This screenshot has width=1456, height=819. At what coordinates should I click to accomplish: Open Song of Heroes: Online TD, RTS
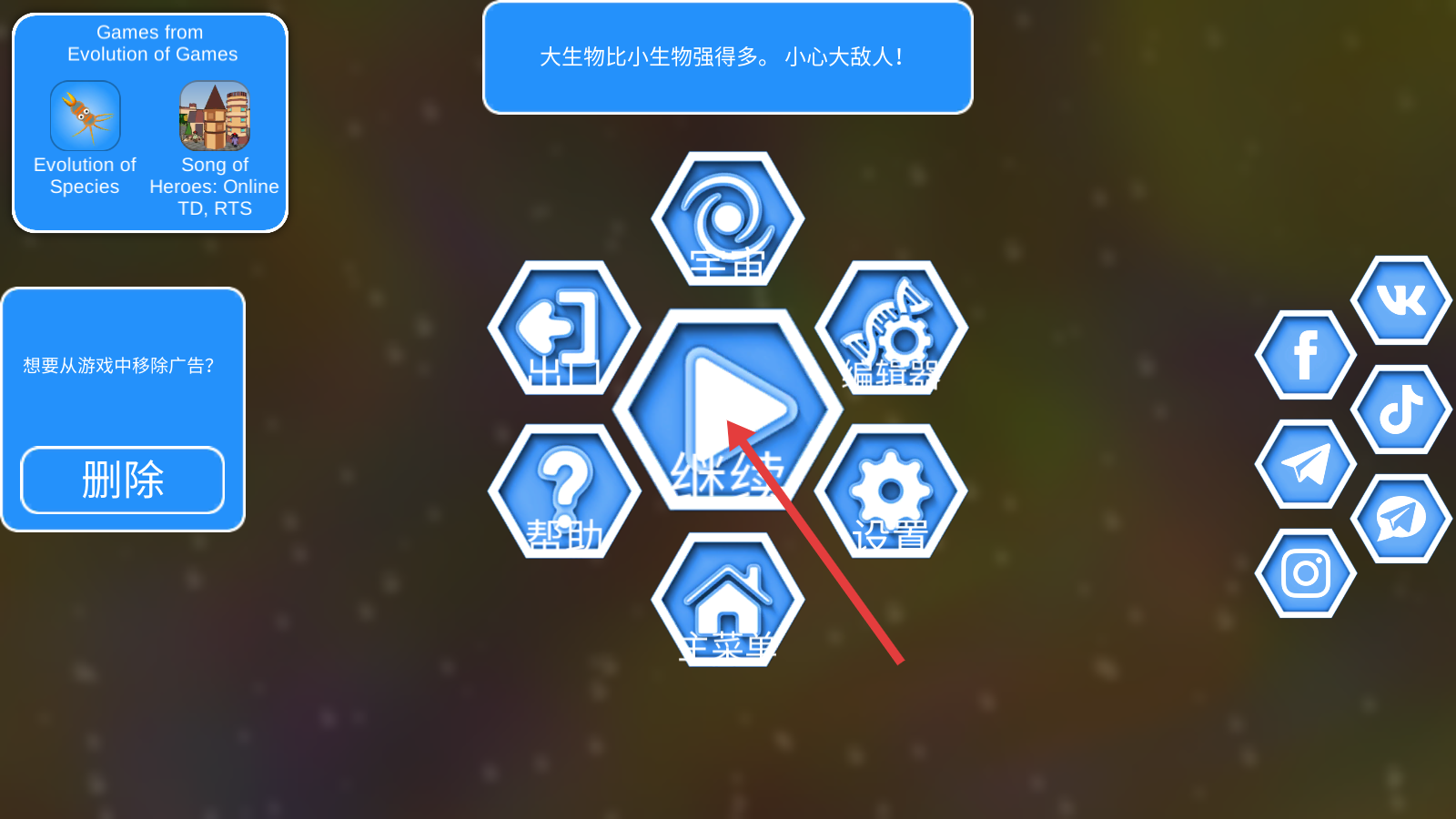tap(215, 116)
